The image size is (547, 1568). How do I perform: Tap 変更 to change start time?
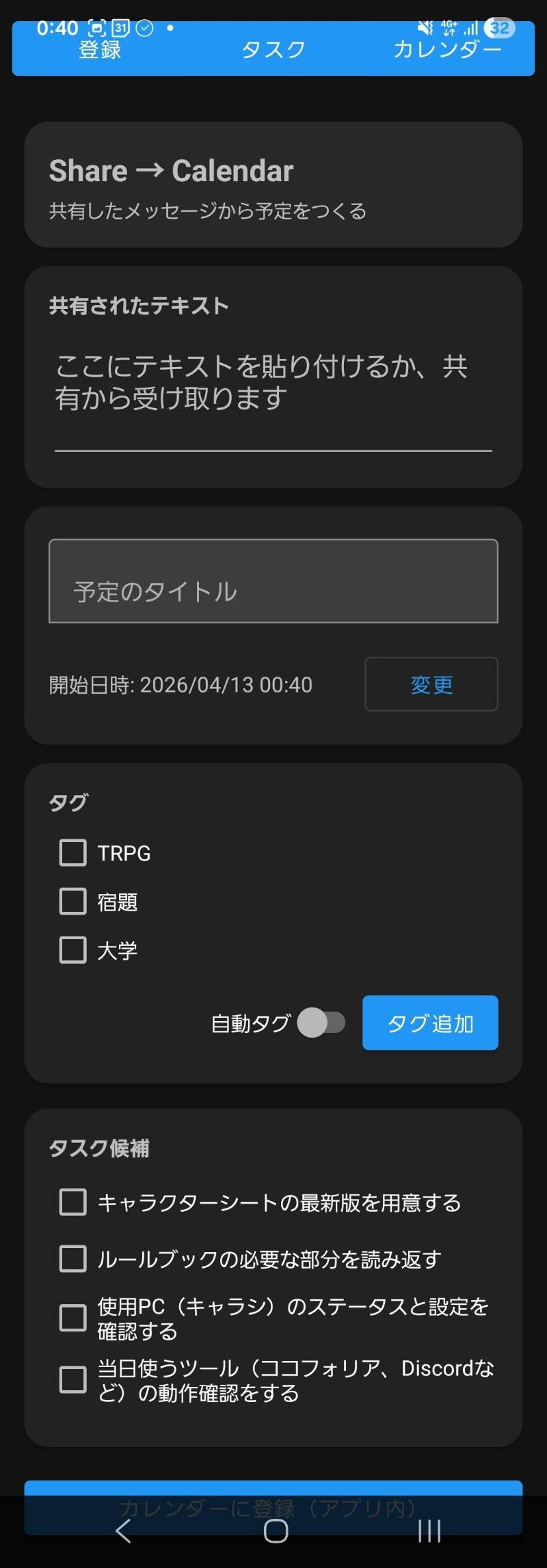pos(430,684)
